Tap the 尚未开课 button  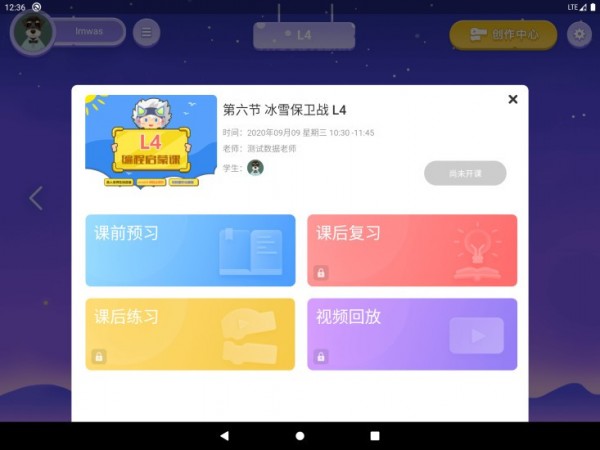coord(465,173)
